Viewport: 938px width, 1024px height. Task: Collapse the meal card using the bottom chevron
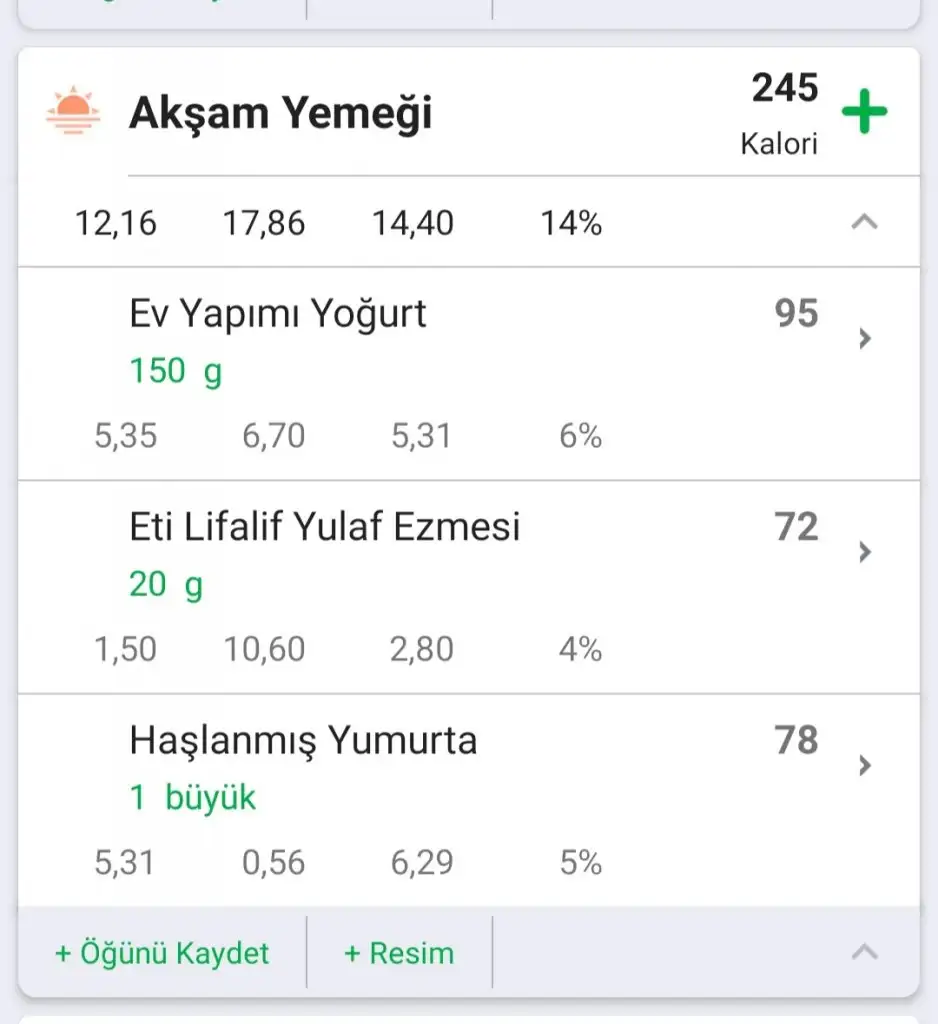(x=864, y=952)
